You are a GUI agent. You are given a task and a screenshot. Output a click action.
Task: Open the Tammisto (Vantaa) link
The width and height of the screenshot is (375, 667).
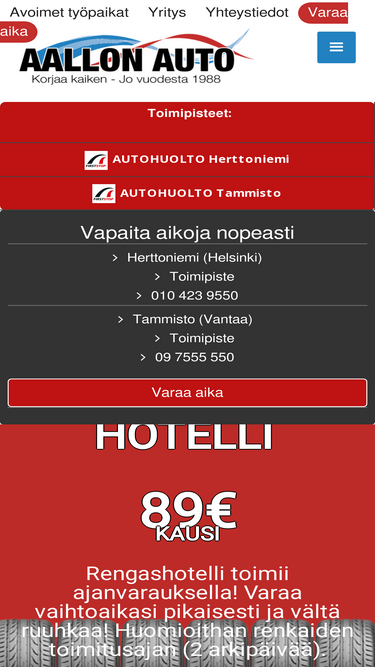click(x=192, y=319)
